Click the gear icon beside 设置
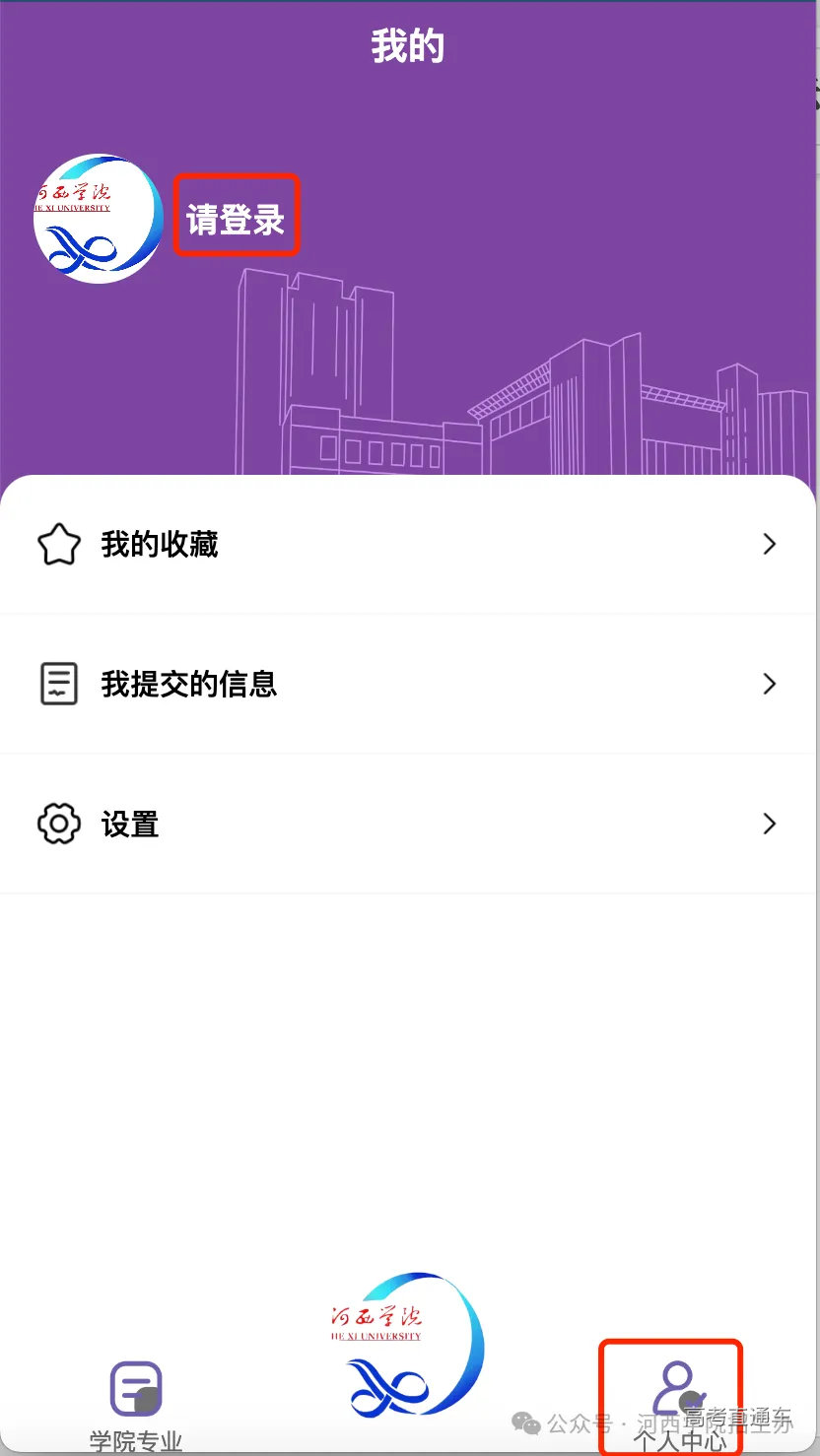The width and height of the screenshot is (820, 1456). click(x=58, y=824)
